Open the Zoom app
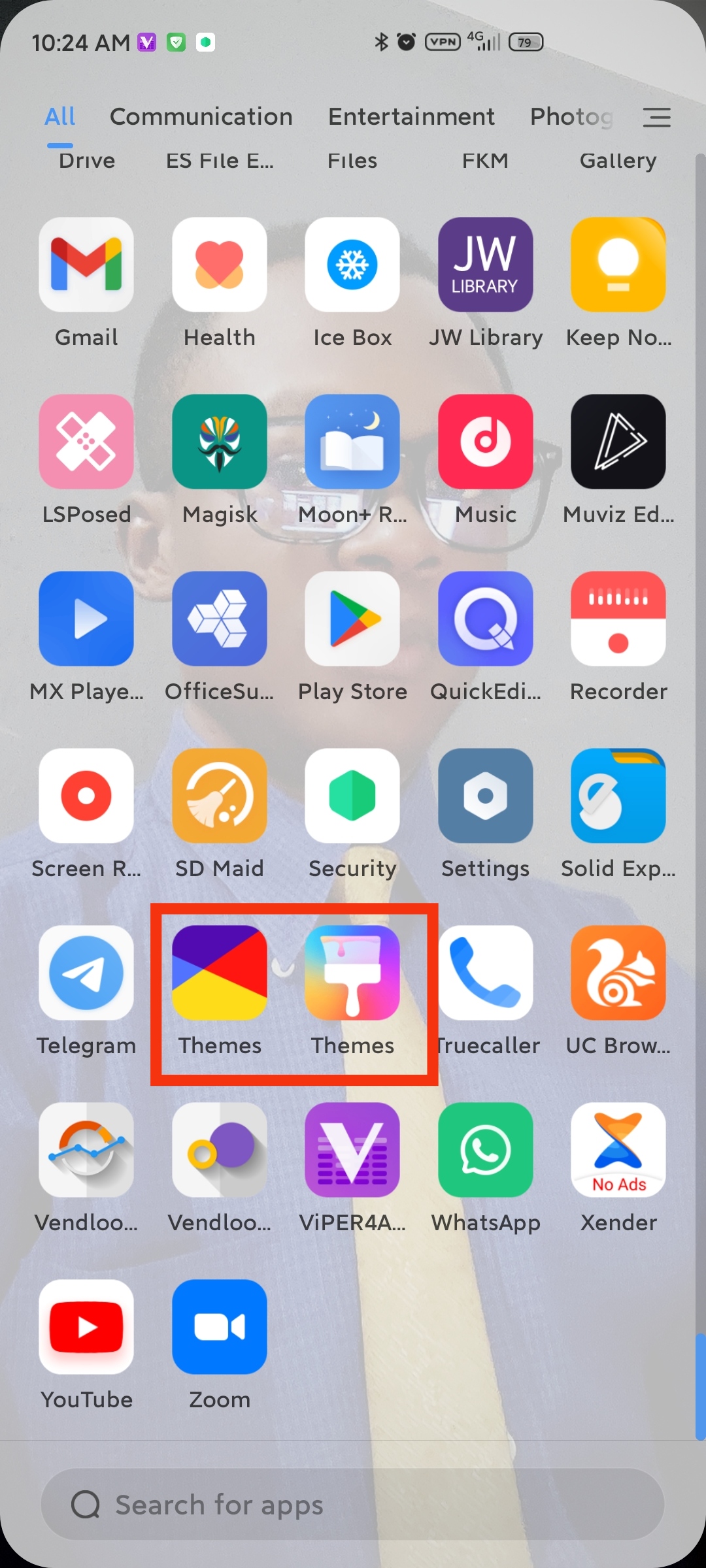706x1568 pixels. [x=220, y=1328]
